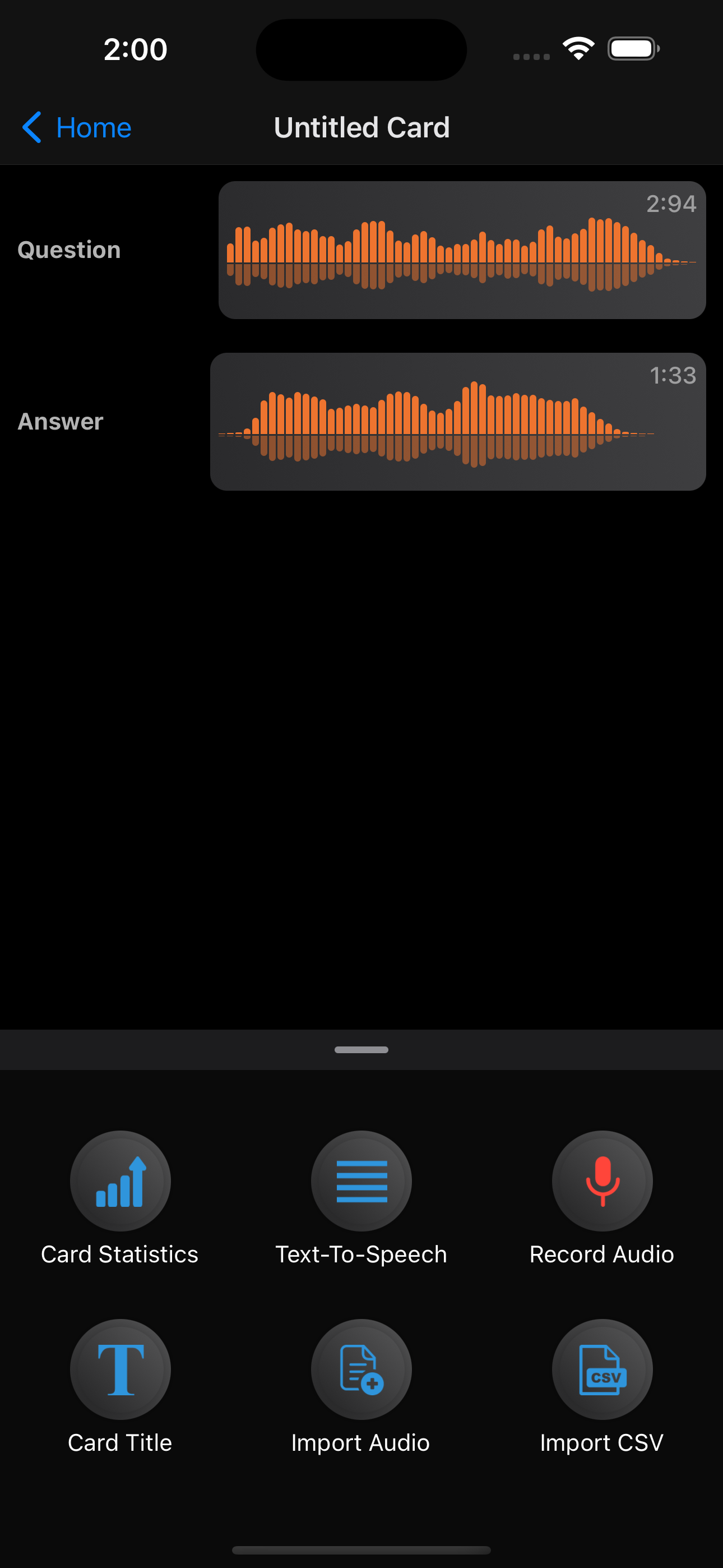Viewport: 723px width, 1568px height.
Task: Select Import CSV
Action: 602,1369
